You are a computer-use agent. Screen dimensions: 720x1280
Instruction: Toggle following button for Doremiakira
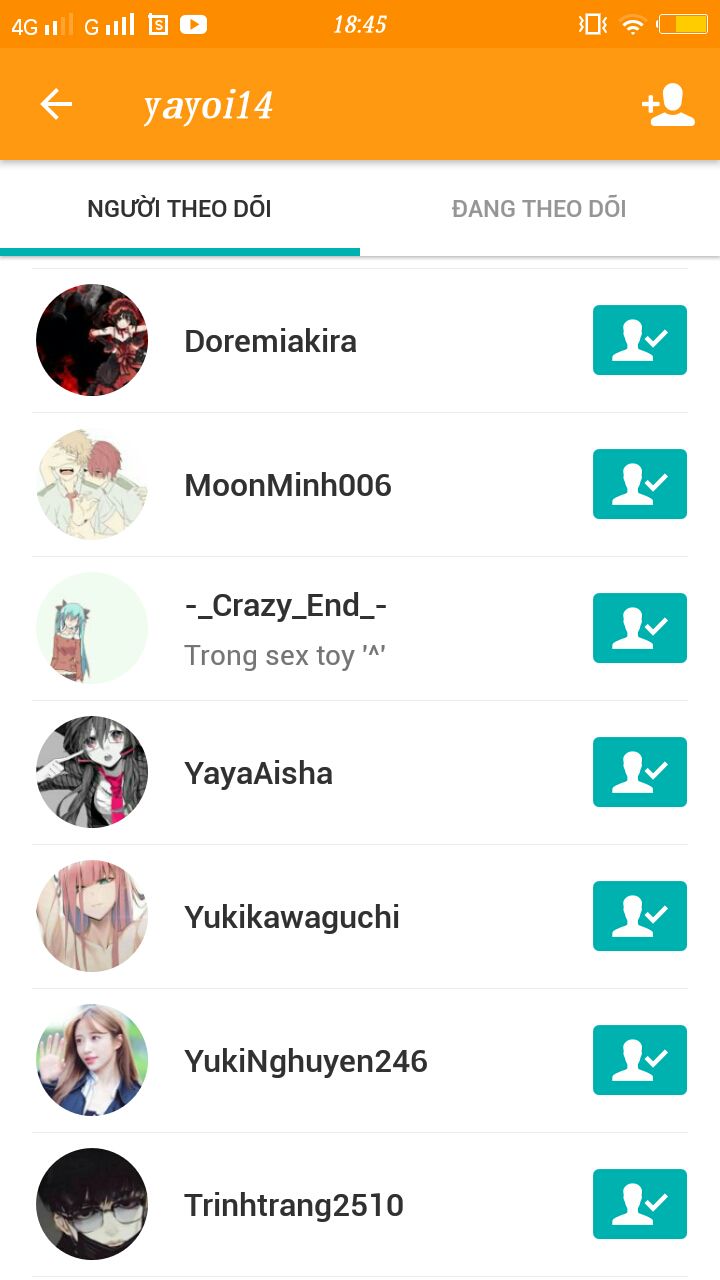point(640,340)
